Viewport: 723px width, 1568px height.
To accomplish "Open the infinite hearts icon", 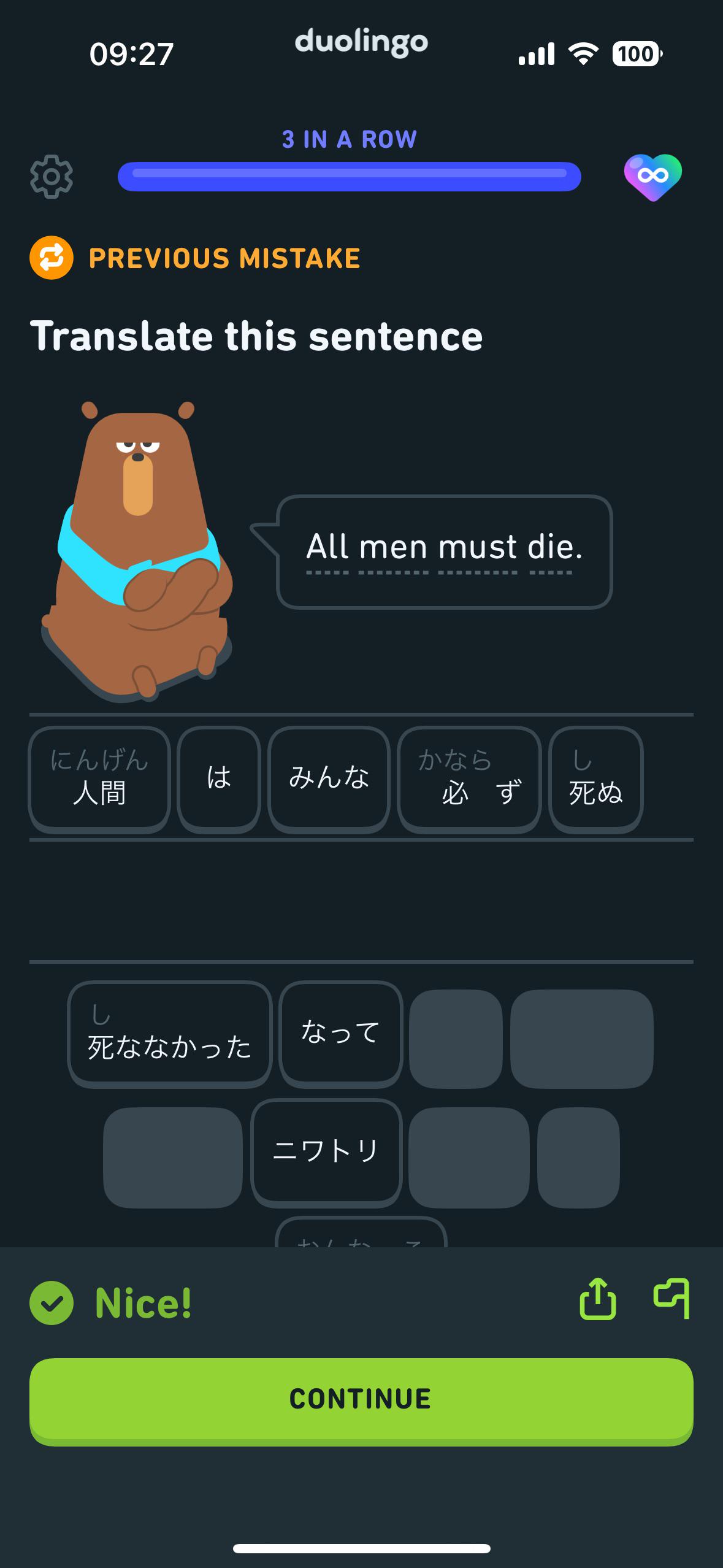I will coord(652,177).
